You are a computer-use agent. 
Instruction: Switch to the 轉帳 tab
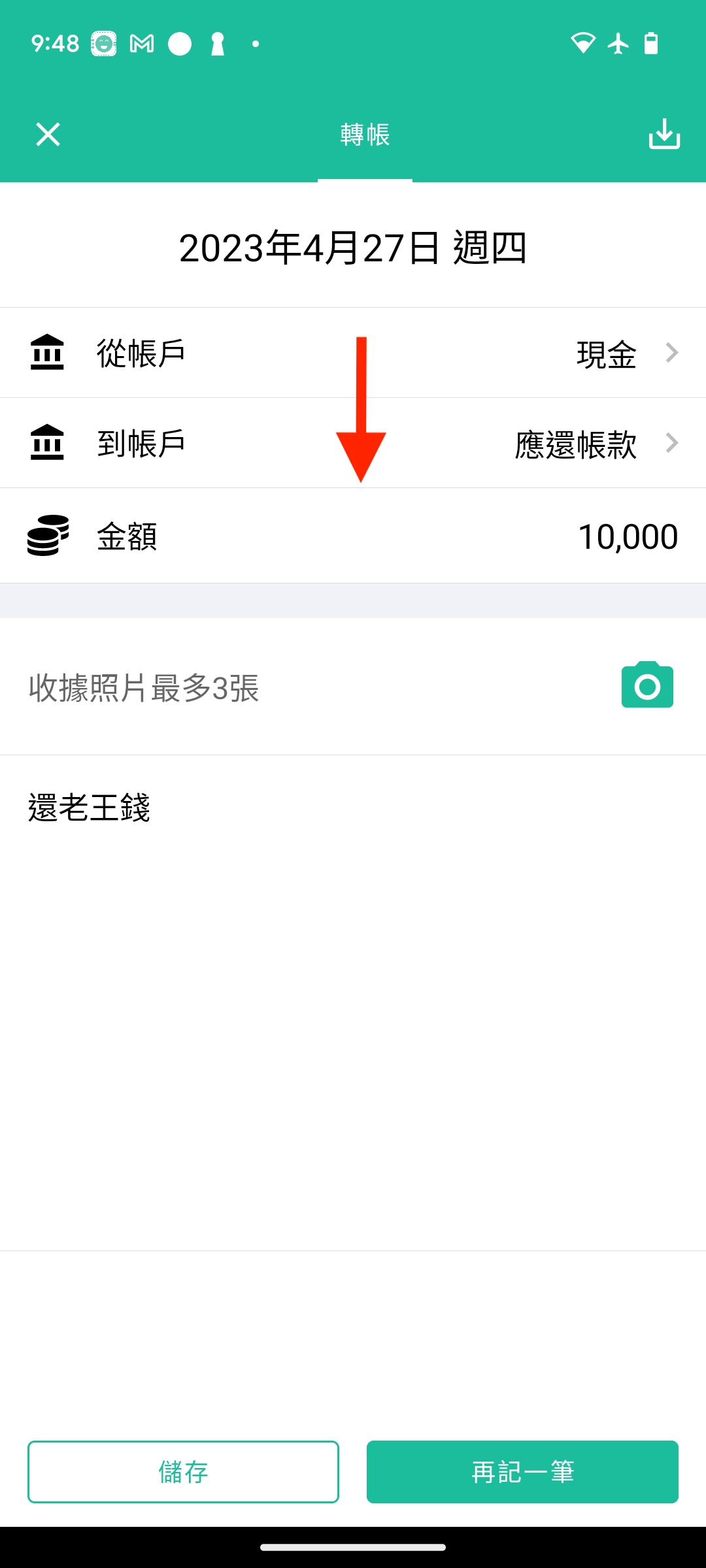(x=365, y=135)
